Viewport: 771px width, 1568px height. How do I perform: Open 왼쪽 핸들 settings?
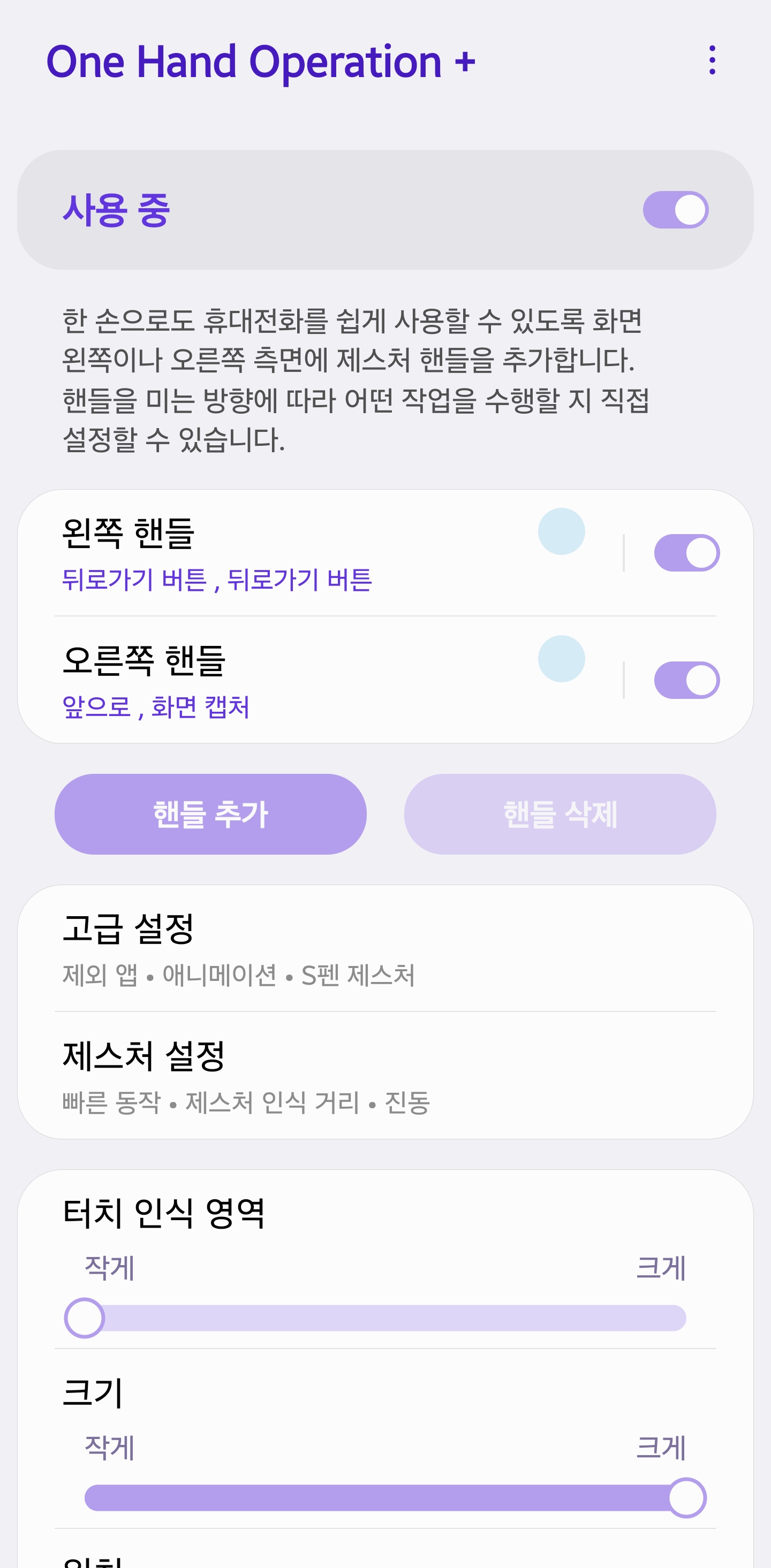coord(244,553)
